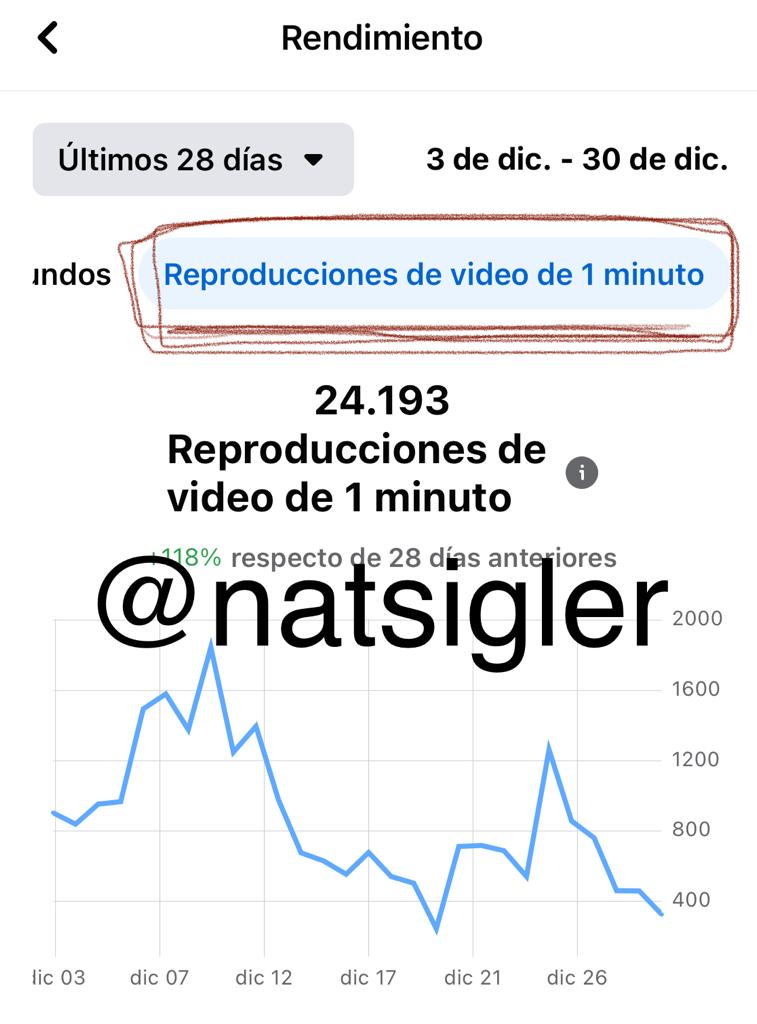Go back from the Rendimiento screen

click(47, 38)
